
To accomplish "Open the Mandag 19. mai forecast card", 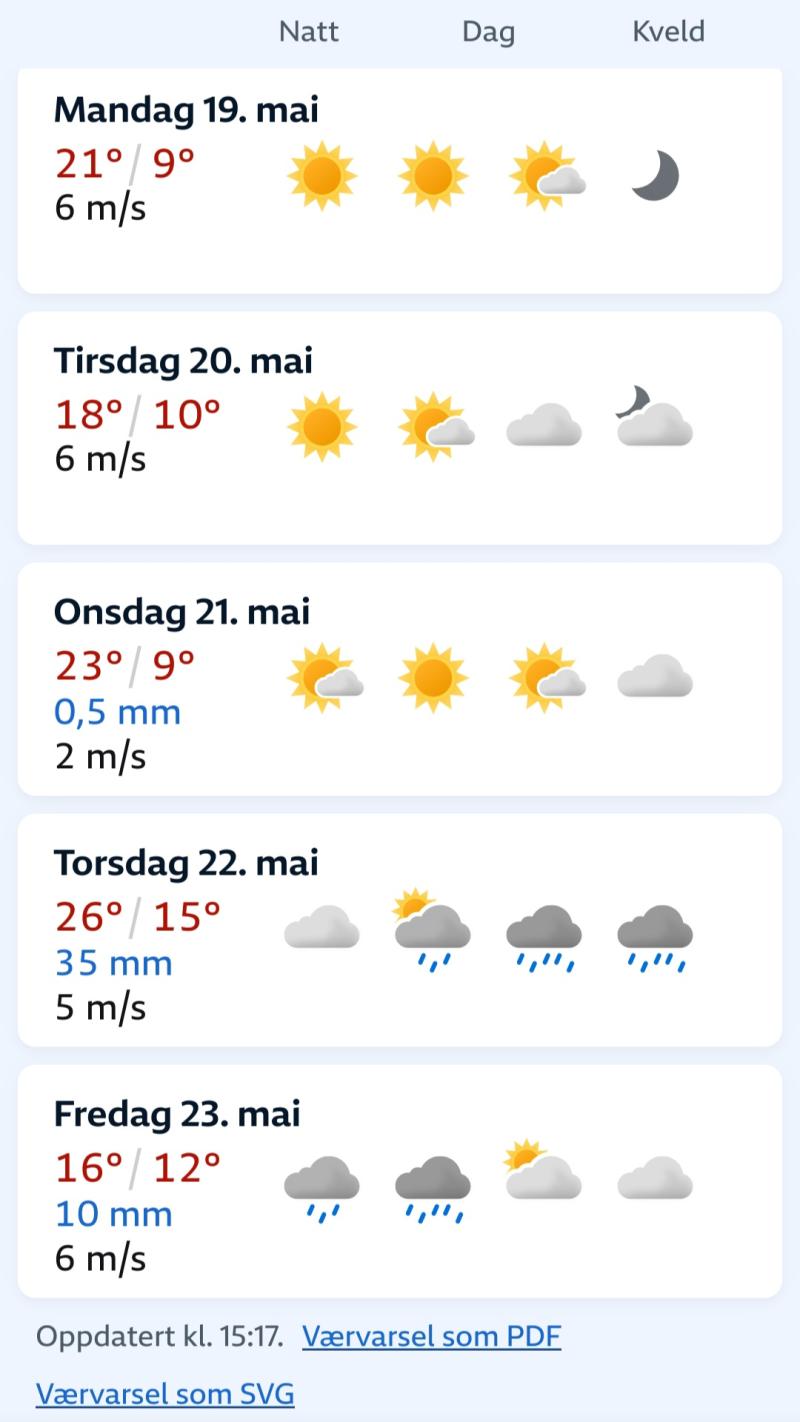I will click(400, 180).
